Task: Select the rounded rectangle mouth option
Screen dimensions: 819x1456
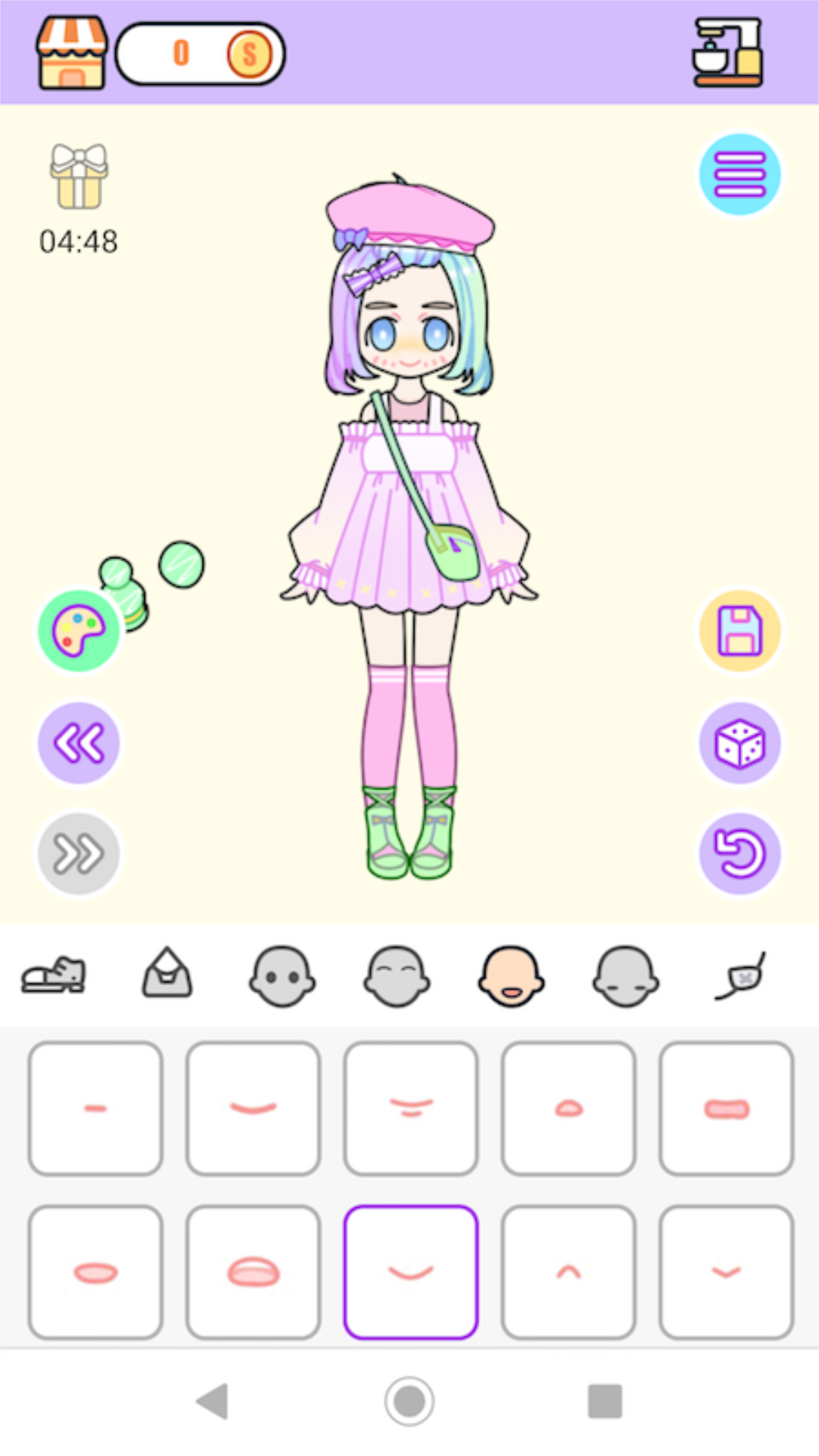Action: click(x=726, y=1109)
